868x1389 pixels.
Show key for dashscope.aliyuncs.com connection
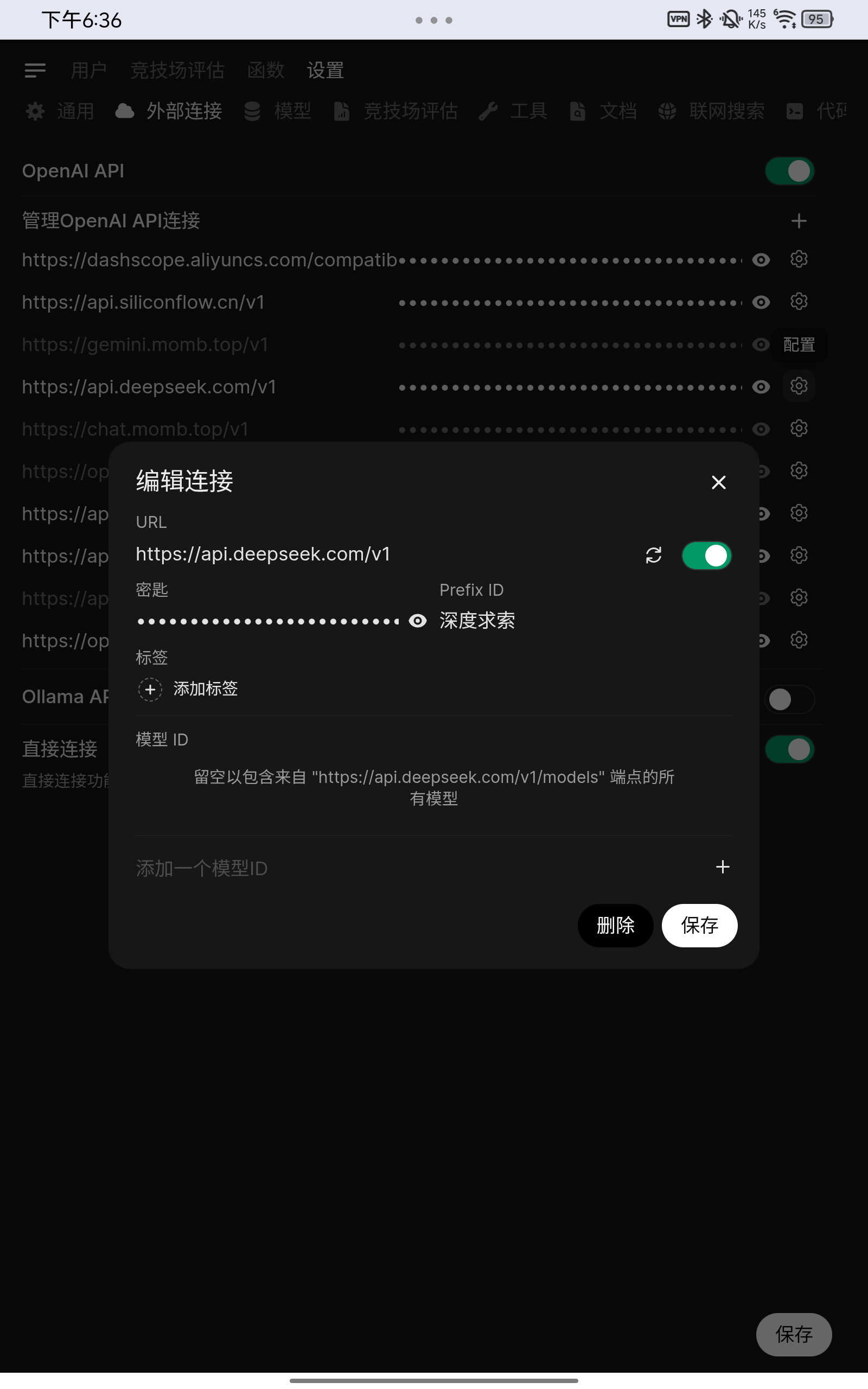pos(761,259)
